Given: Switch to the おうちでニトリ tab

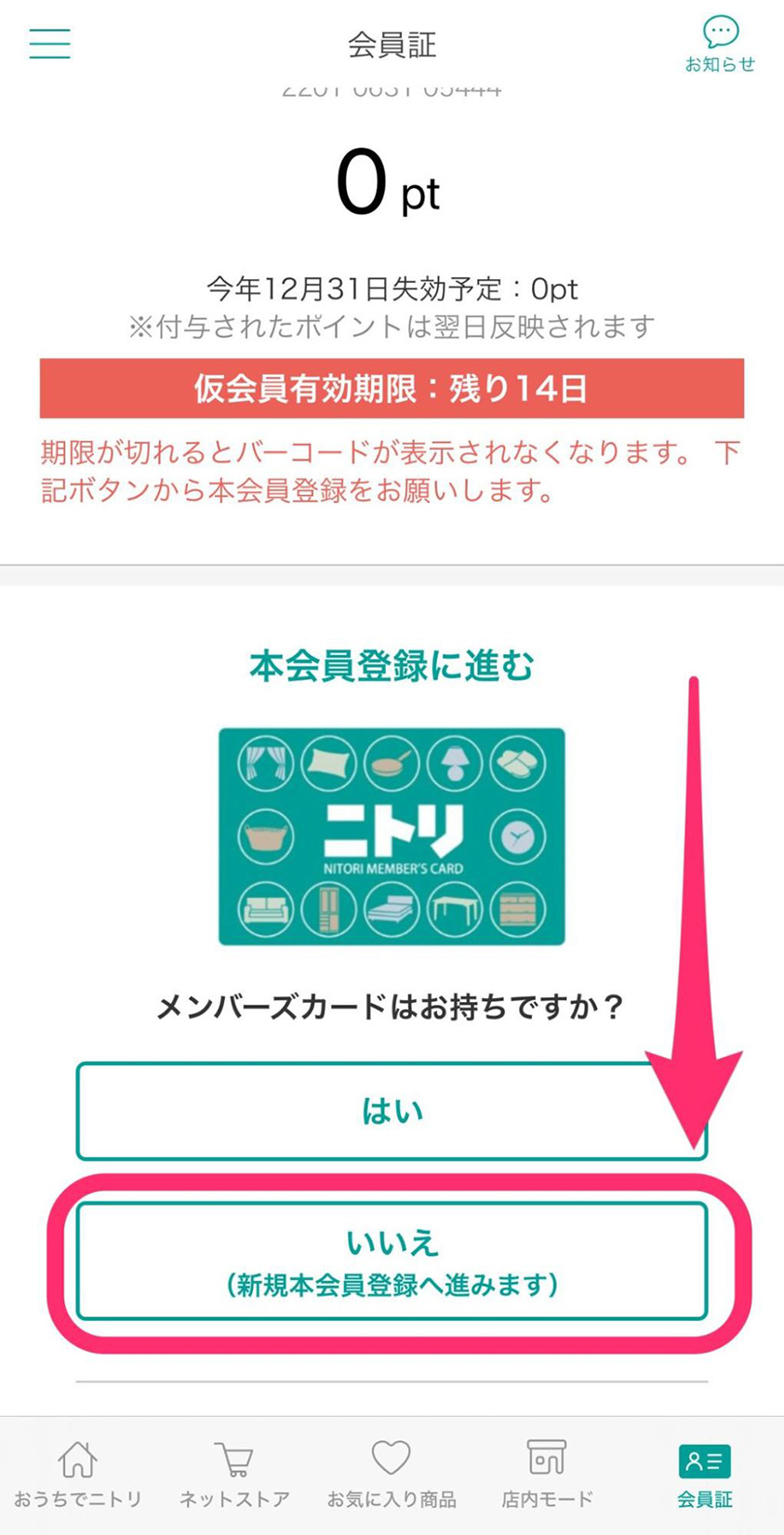Looking at the screenshot, I should [78, 1474].
